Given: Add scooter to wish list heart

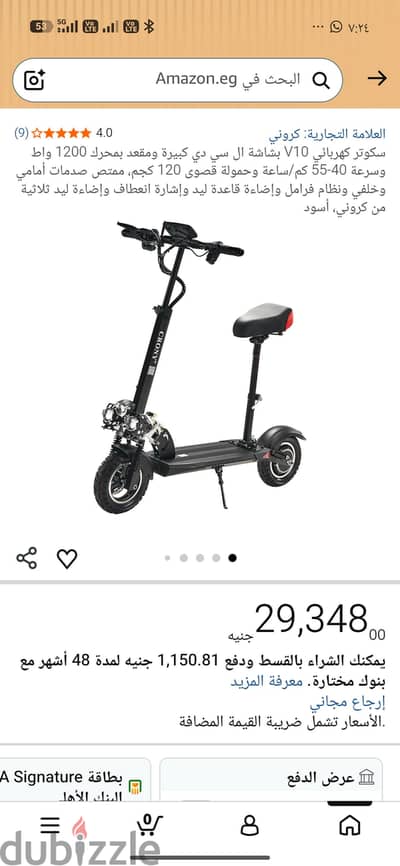Looking at the screenshot, I should tap(67, 558).
